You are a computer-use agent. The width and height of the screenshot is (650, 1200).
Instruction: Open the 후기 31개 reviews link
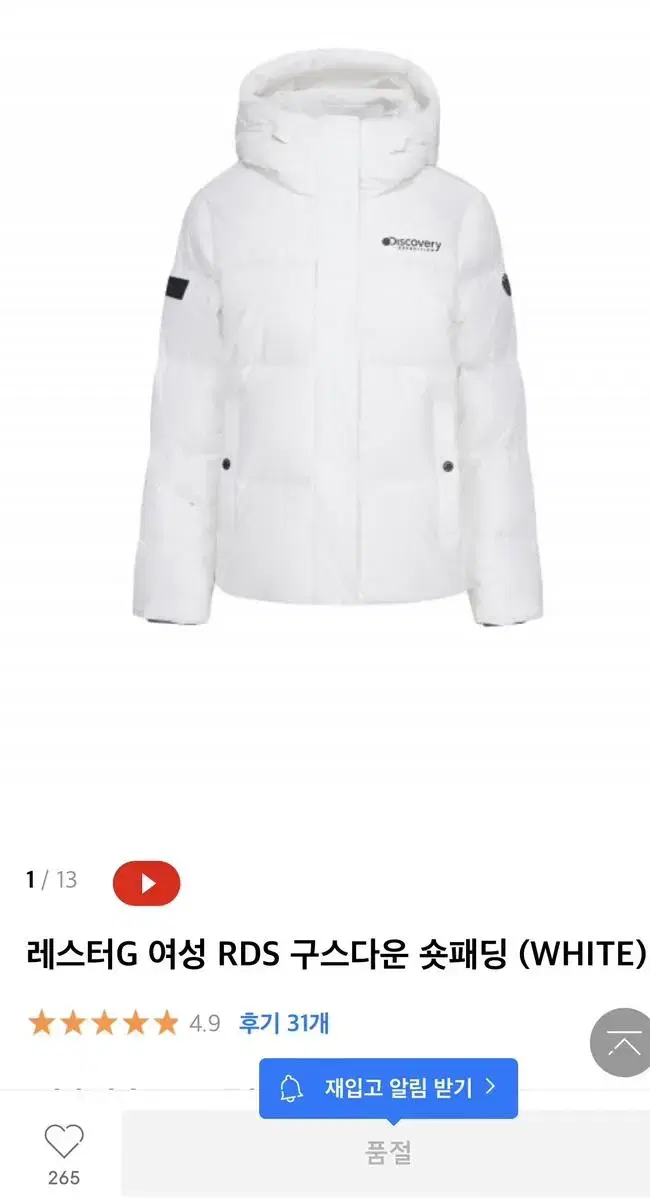[x=284, y=1023]
